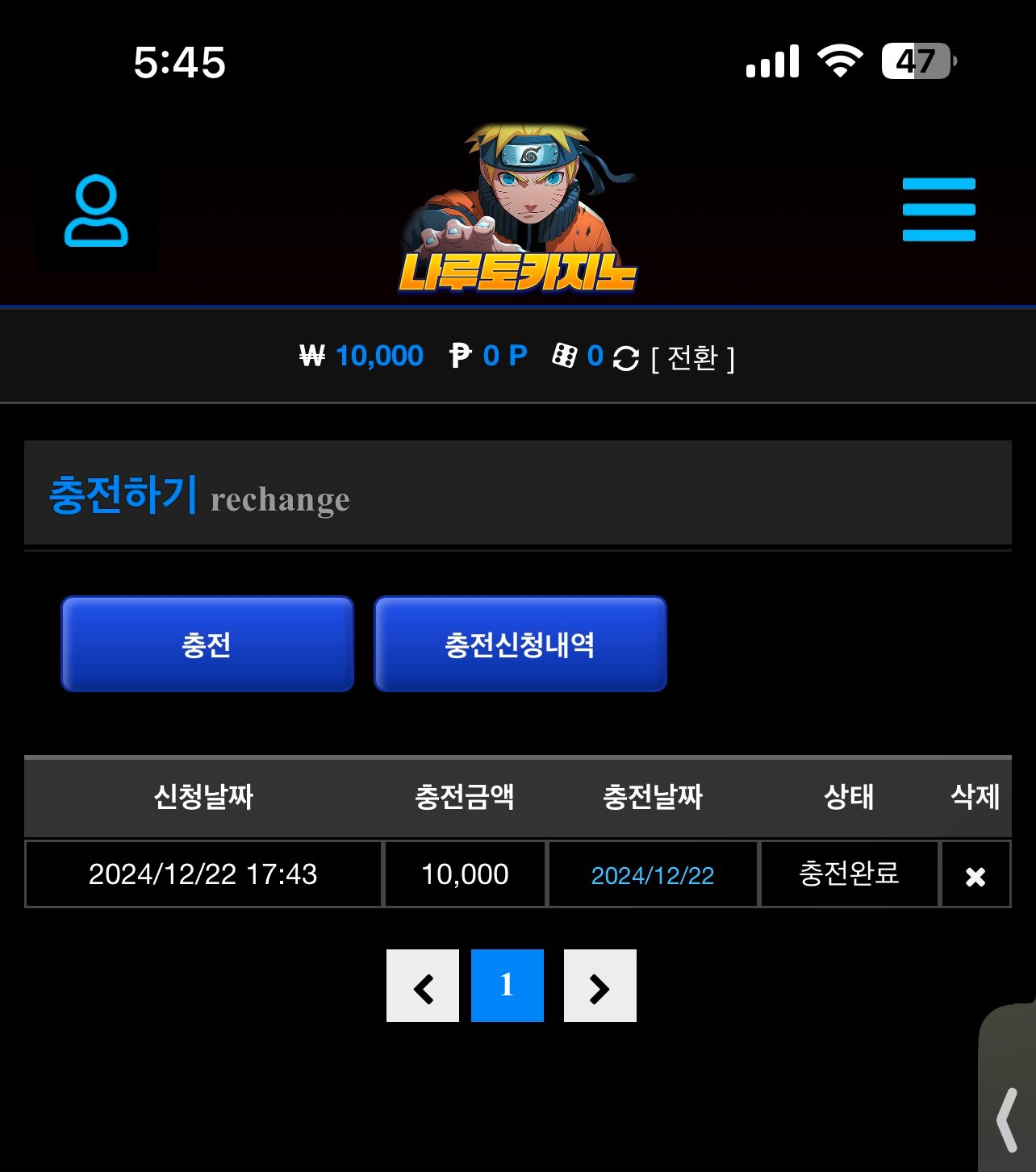1036x1172 pixels.
Task: Open the user profile icon
Action: [x=96, y=211]
